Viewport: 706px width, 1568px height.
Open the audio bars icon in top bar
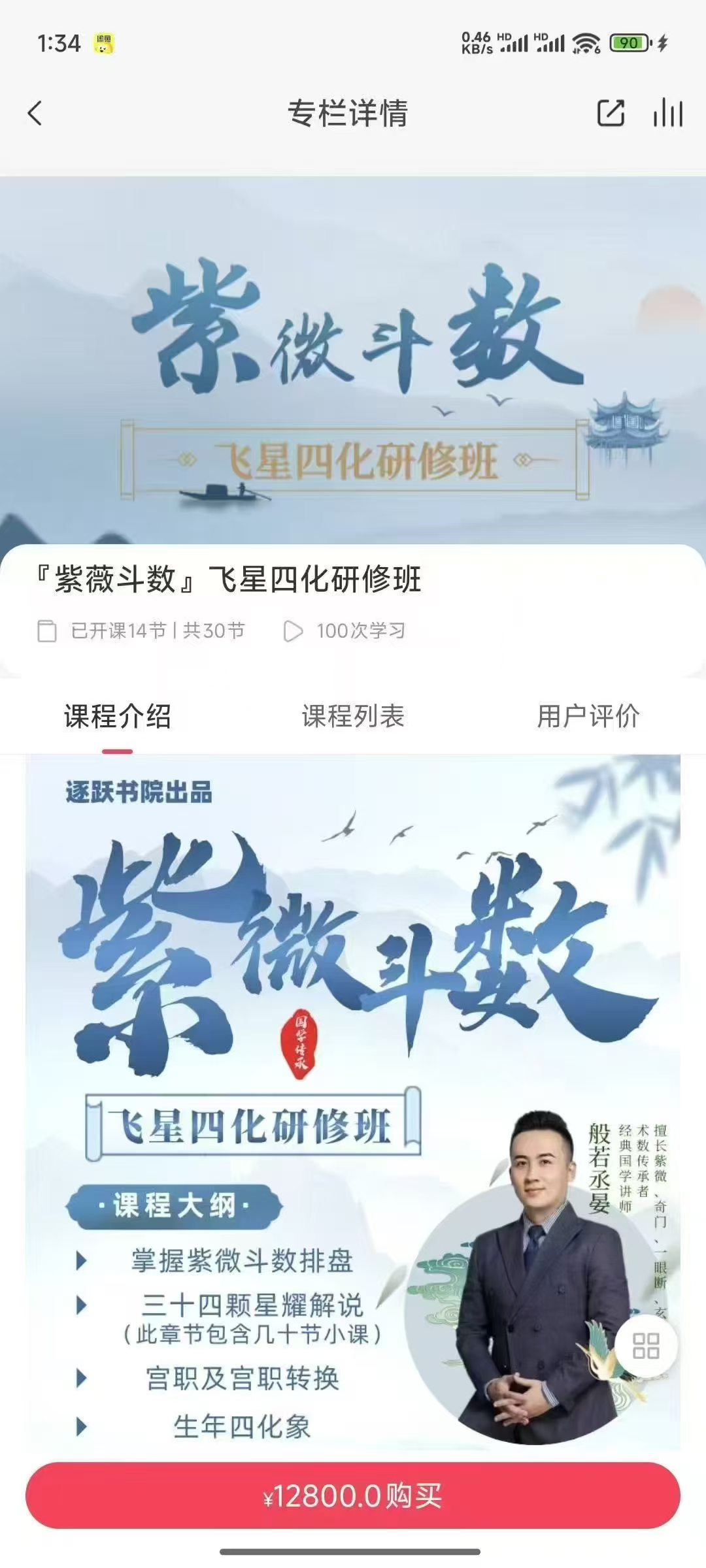[x=667, y=113]
